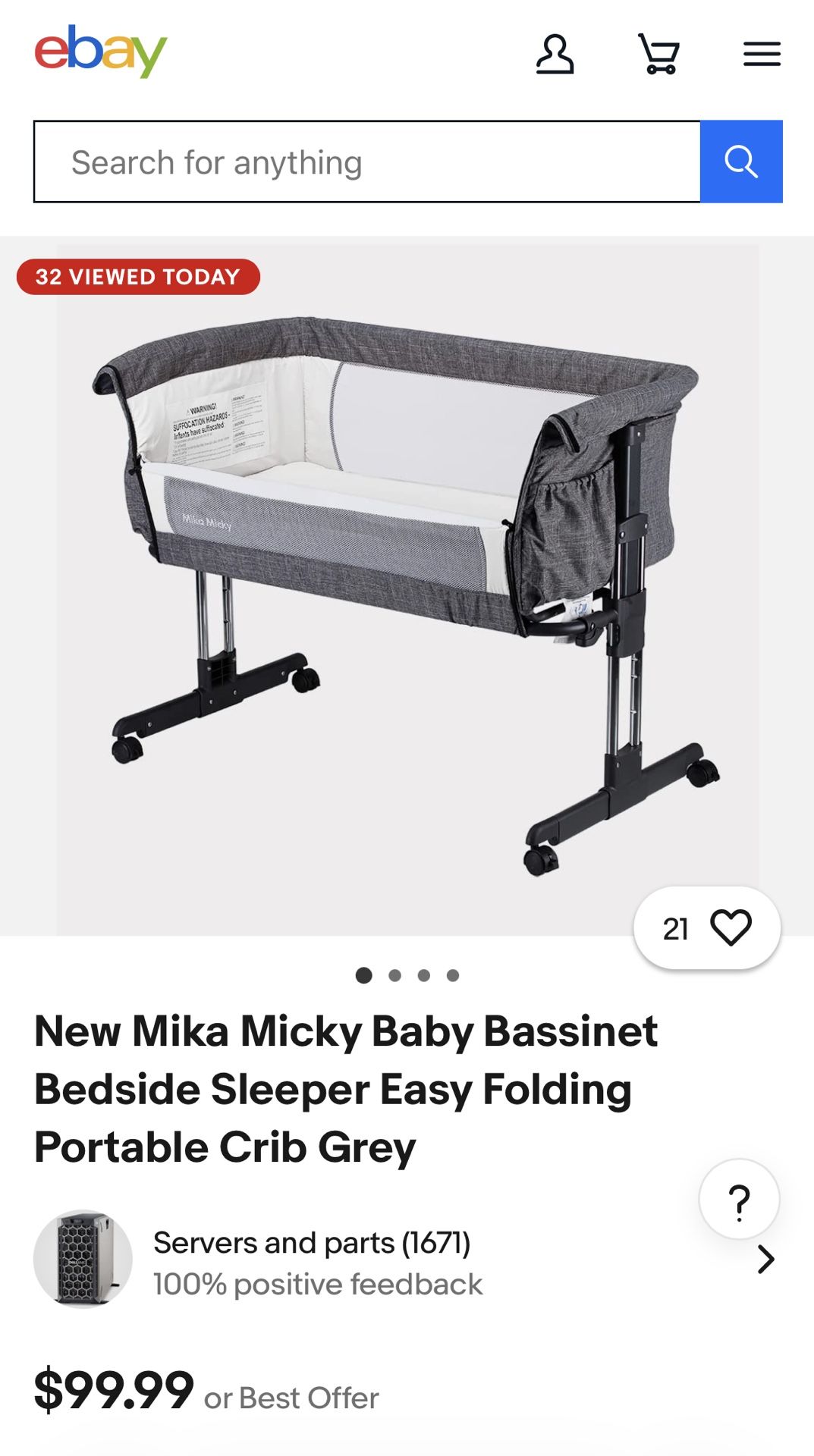The width and height of the screenshot is (814, 1456).
Task: Open the bassinet product photo
Action: tap(407, 591)
